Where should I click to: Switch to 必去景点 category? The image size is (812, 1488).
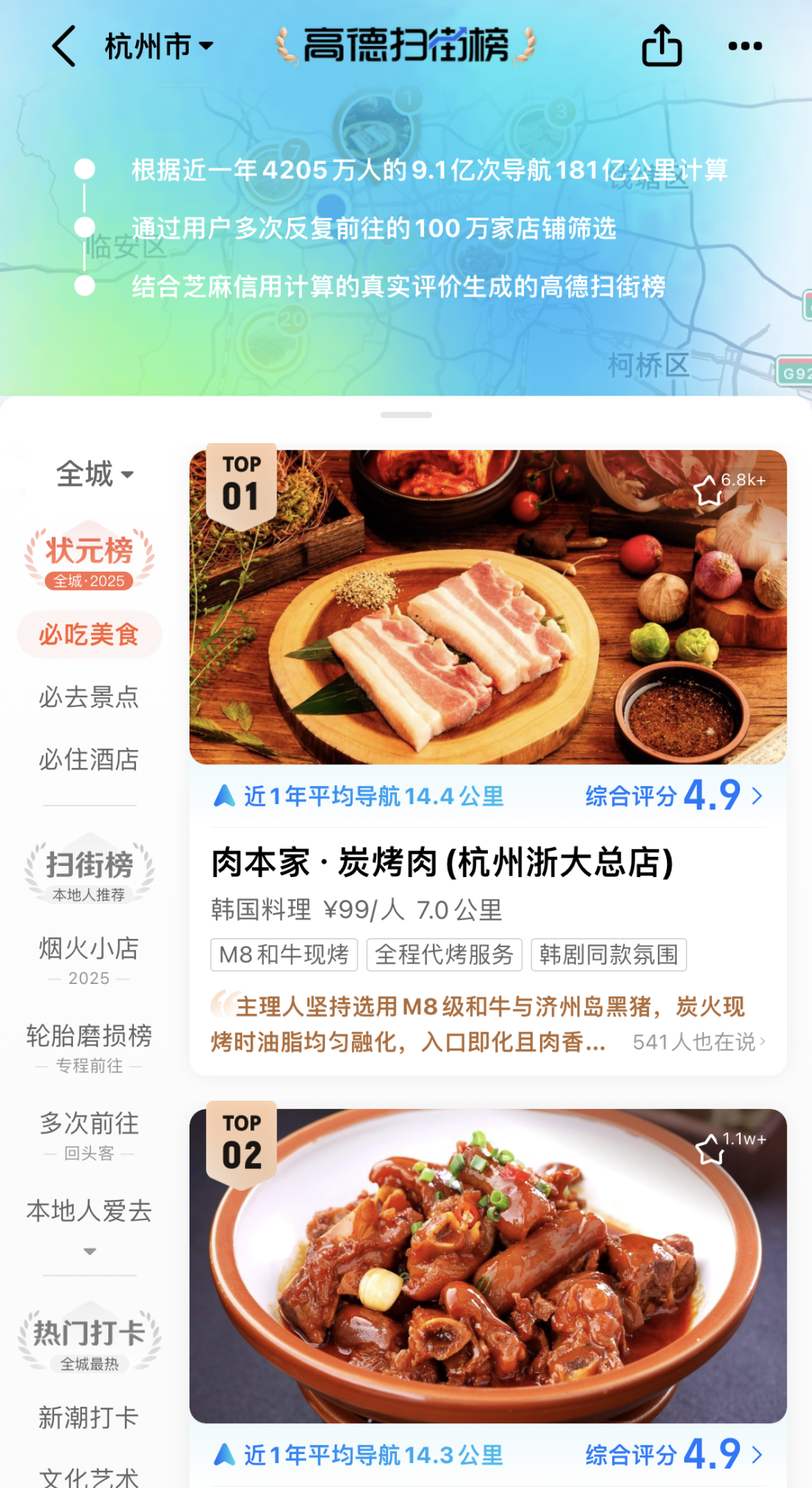[x=89, y=697]
